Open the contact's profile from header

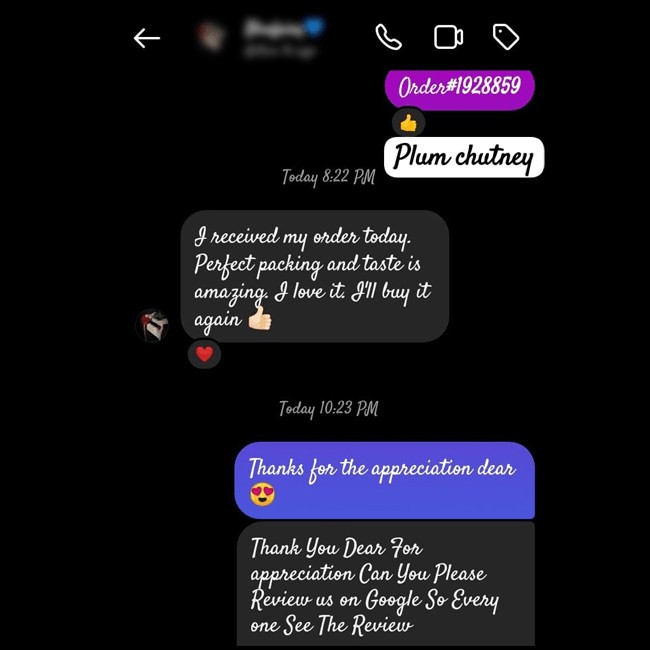(262, 38)
